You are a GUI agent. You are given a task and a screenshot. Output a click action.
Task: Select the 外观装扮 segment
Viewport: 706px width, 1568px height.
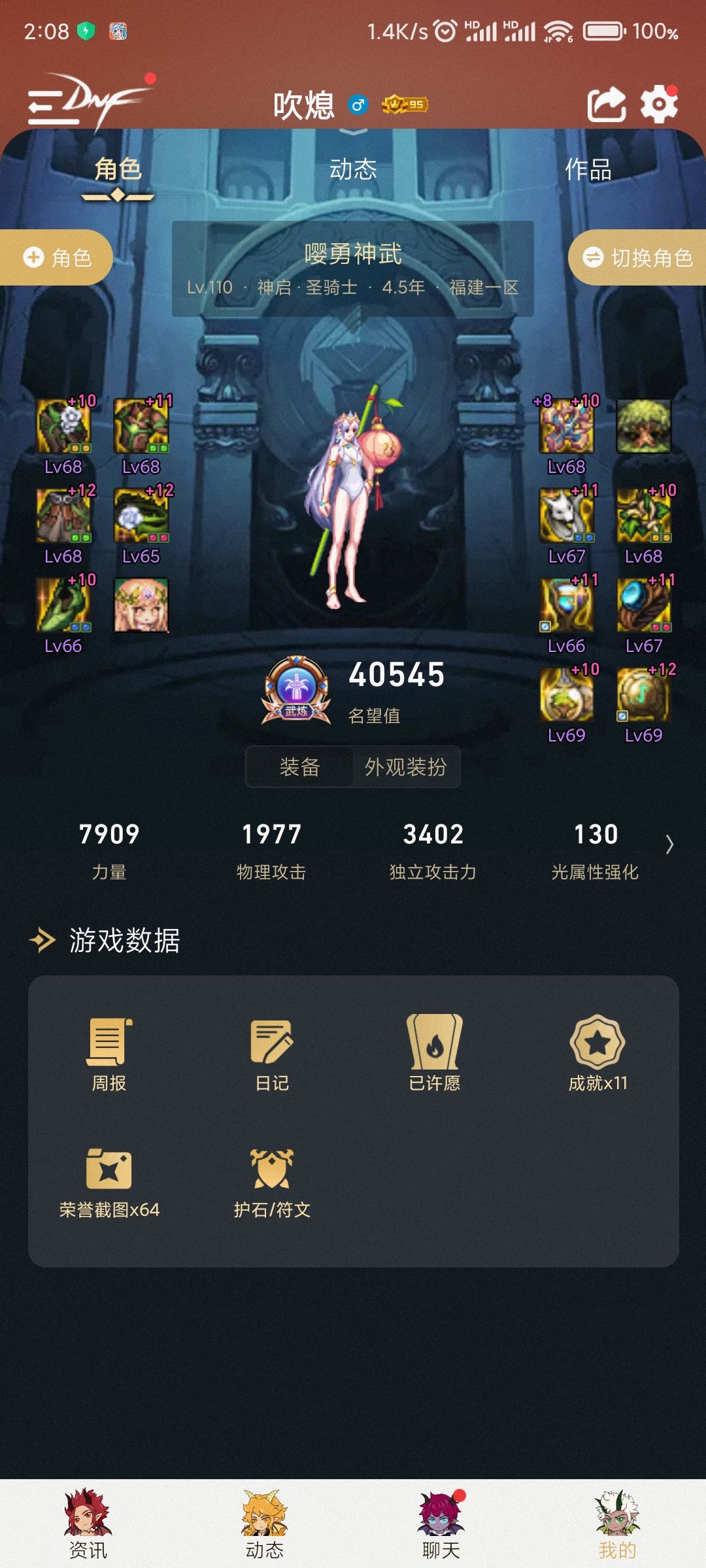tap(405, 767)
